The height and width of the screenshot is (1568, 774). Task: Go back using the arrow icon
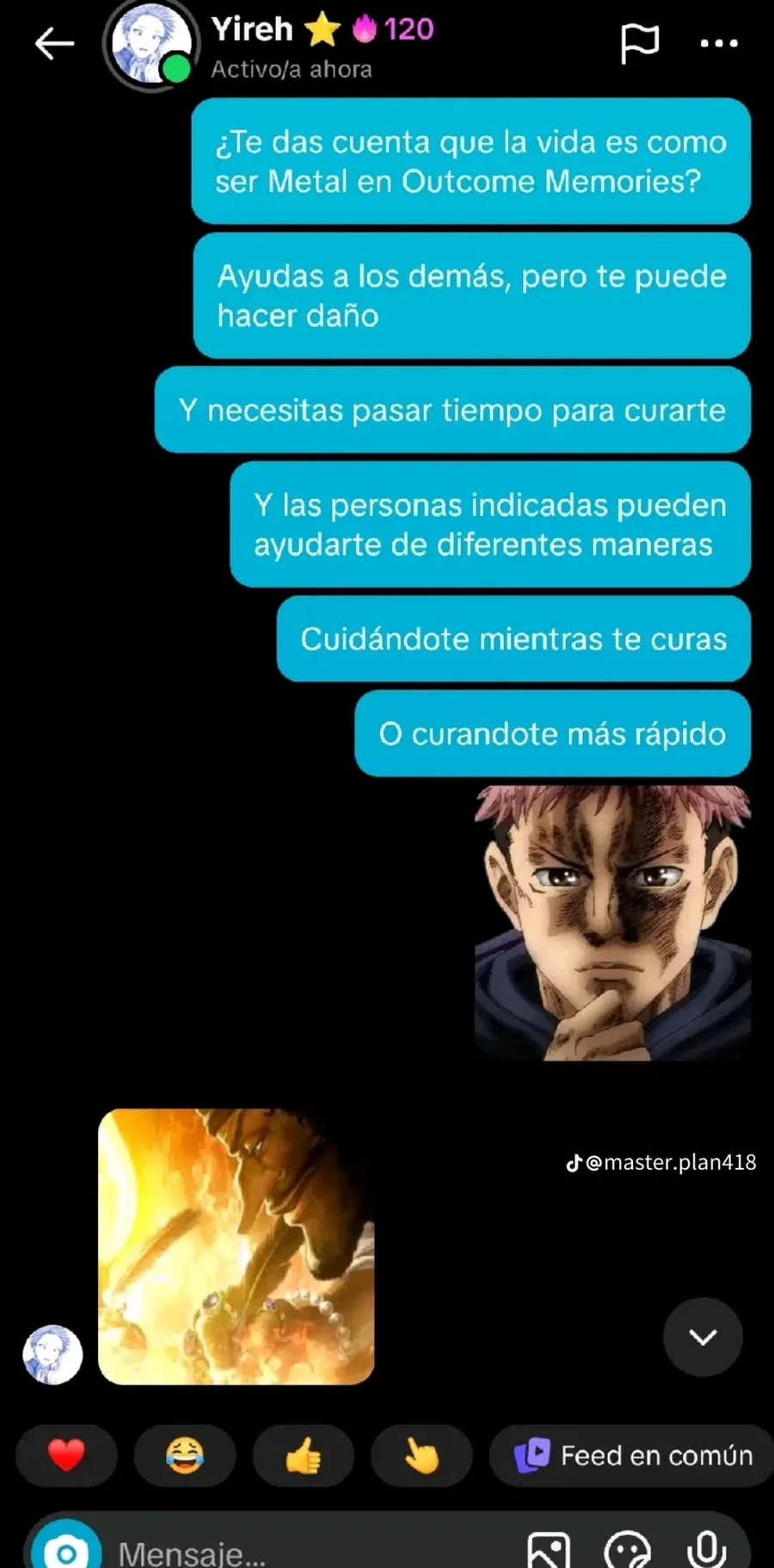click(54, 43)
